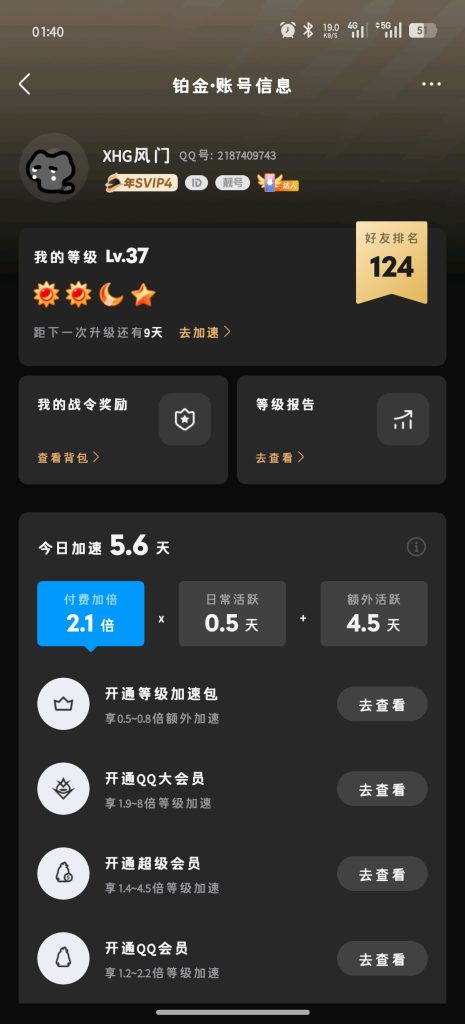The width and height of the screenshot is (465, 1024).
Task: Open the 好友排名 124 ranking badge
Action: coord(392,262)
